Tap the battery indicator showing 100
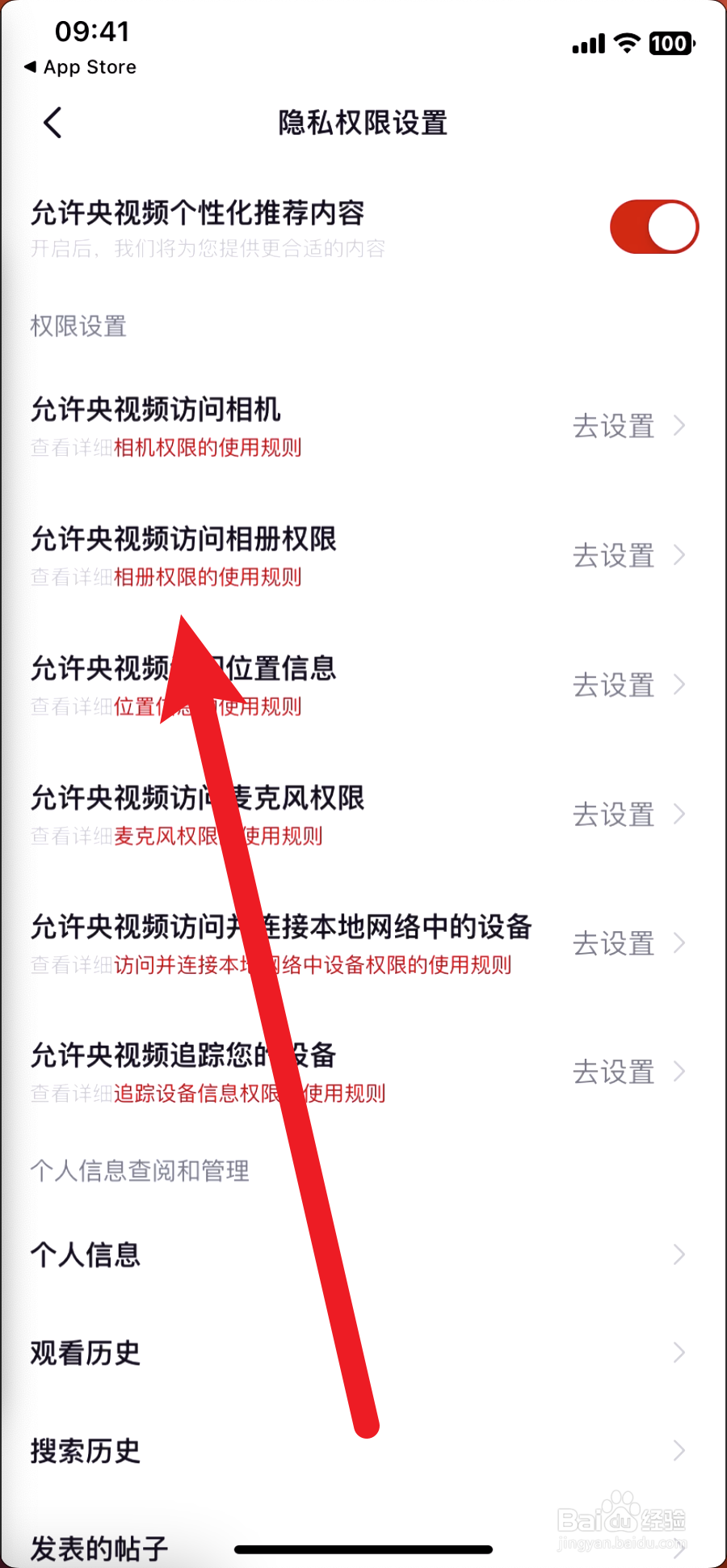 [x=667, y=42]
